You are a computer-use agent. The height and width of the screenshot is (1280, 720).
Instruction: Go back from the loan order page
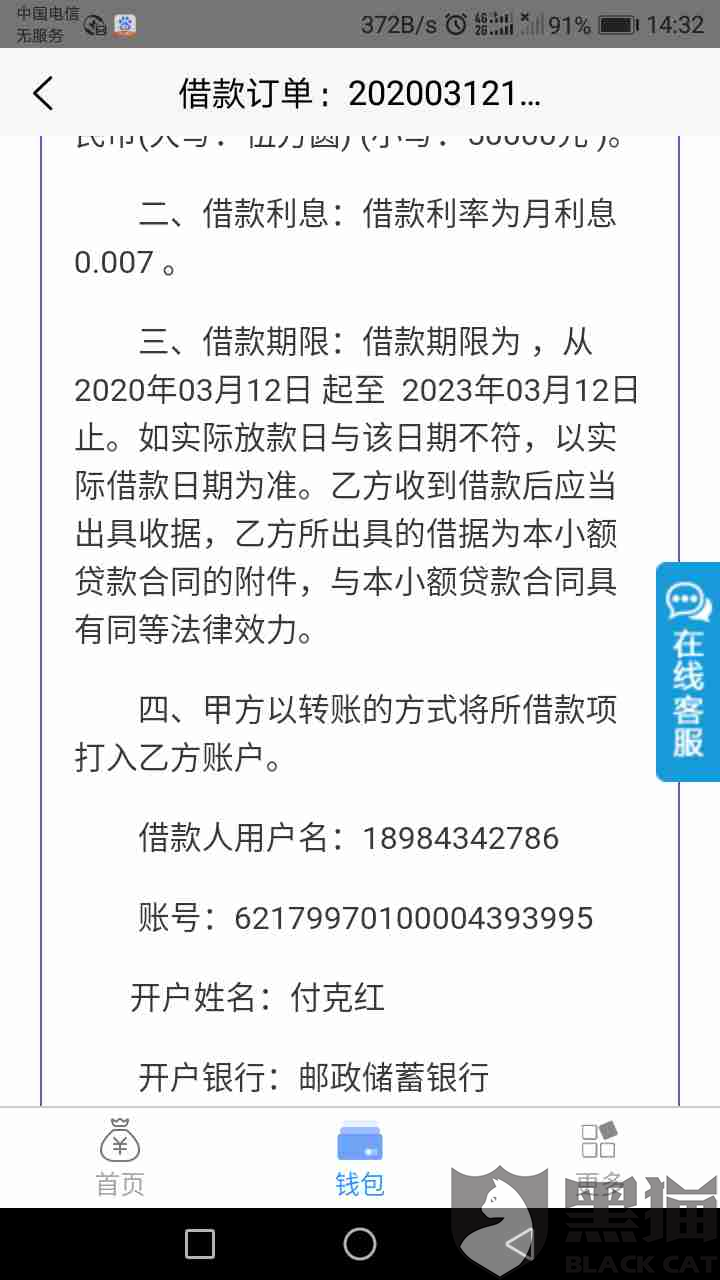tap(42, 94)
